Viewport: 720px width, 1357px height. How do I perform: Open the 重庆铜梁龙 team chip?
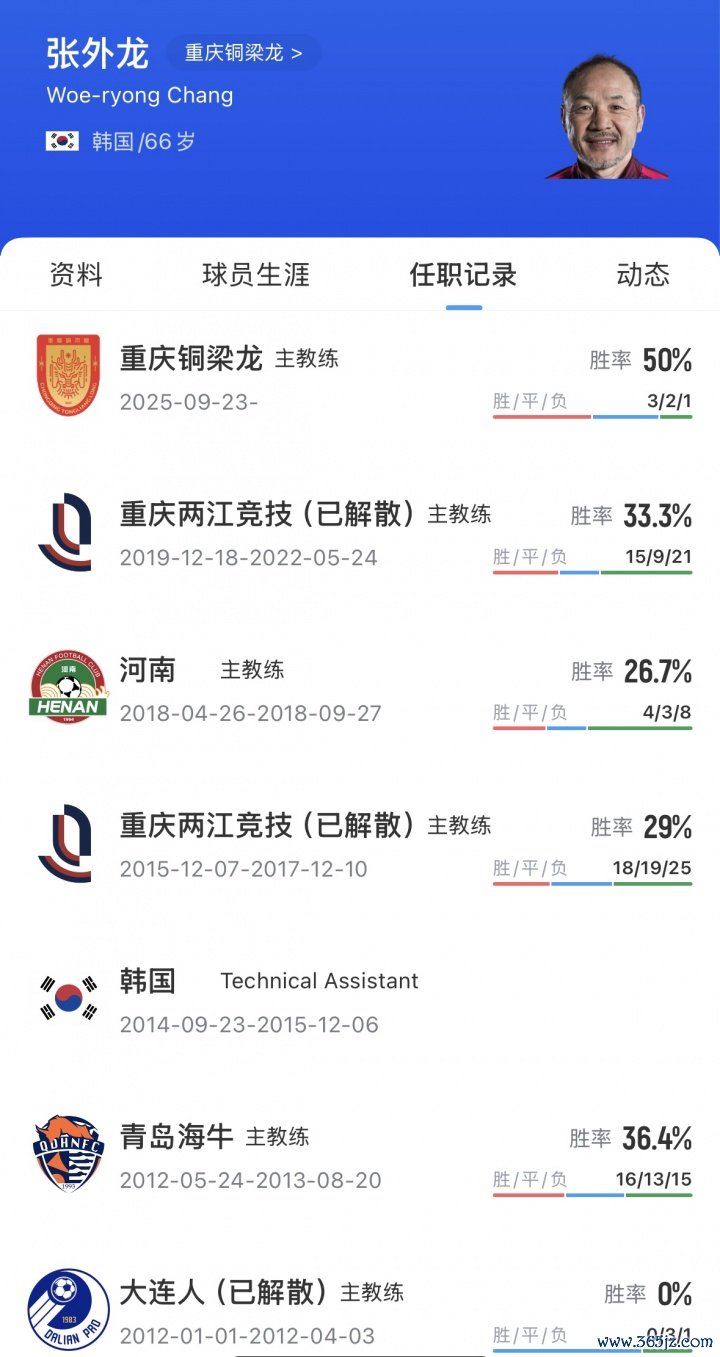coord(243,53)
